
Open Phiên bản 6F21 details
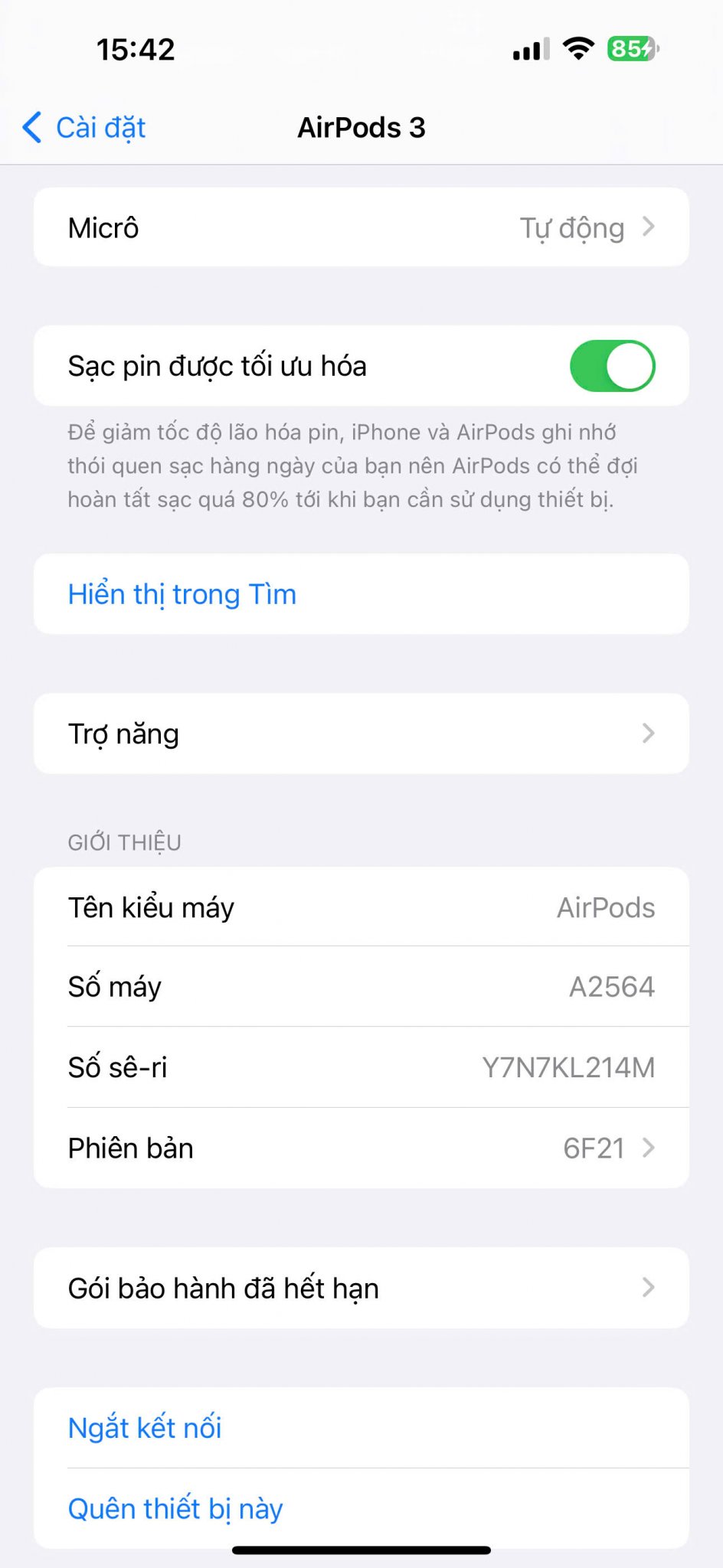(361, 1148)
